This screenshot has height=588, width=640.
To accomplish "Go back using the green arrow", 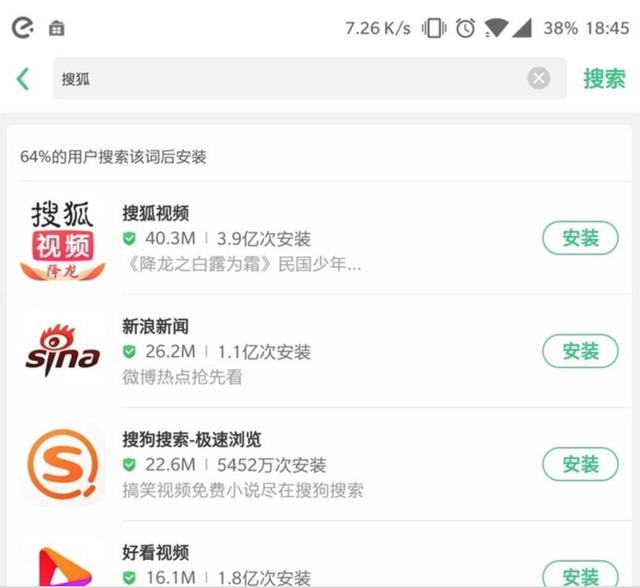I will click(x=23, y=78).
